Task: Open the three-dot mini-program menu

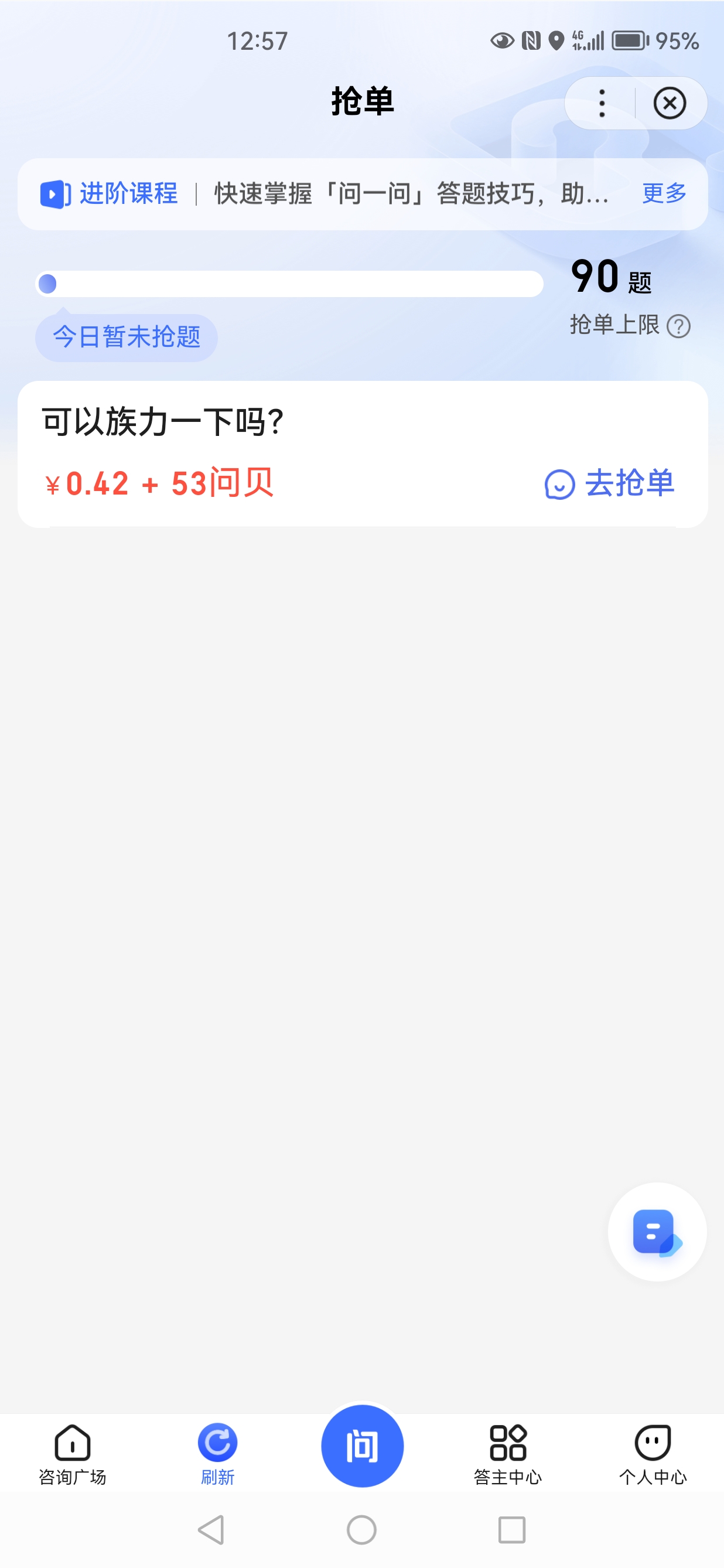Action: (601, 103)
